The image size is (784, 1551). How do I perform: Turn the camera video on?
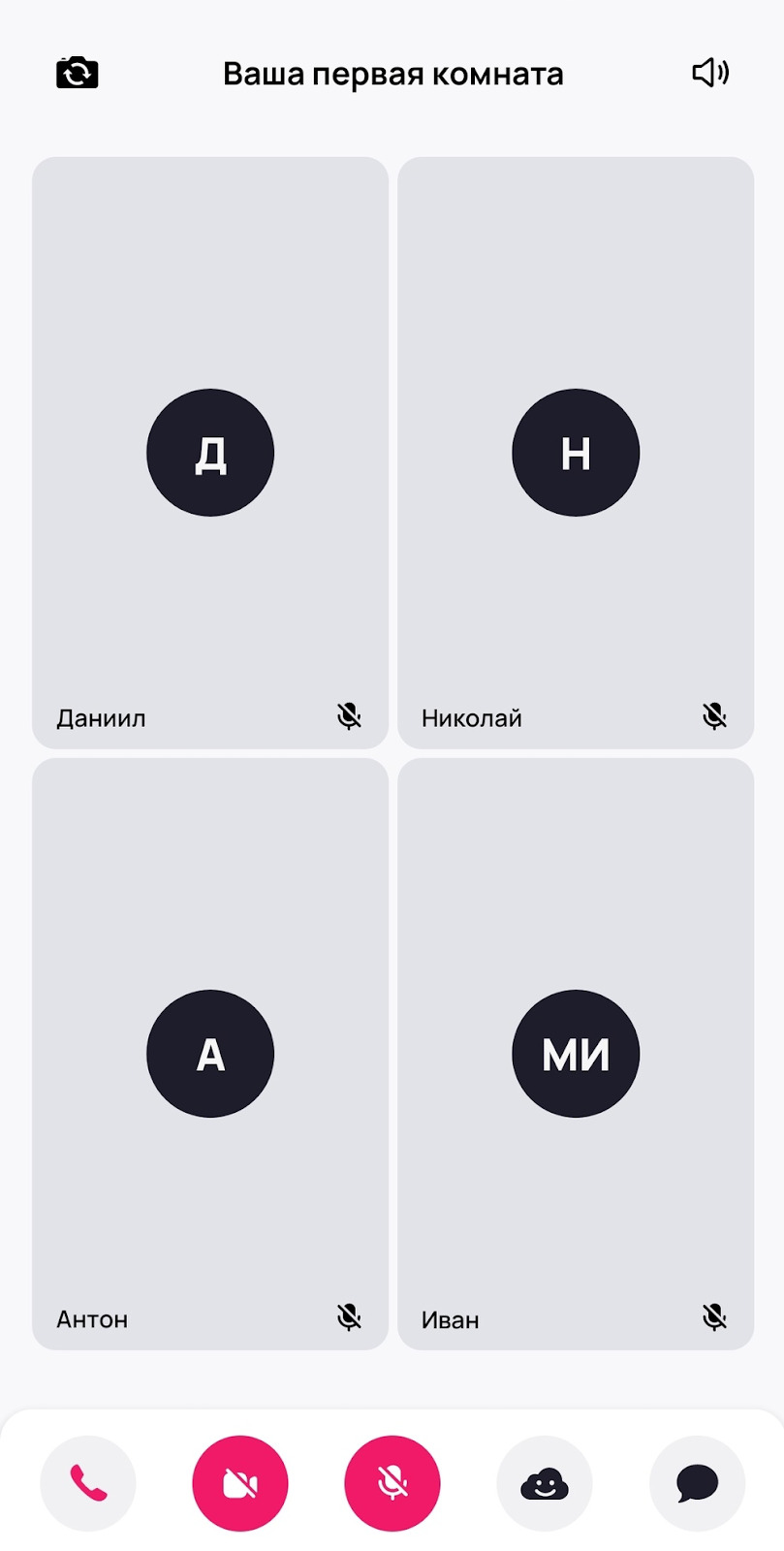[240, 1483]
